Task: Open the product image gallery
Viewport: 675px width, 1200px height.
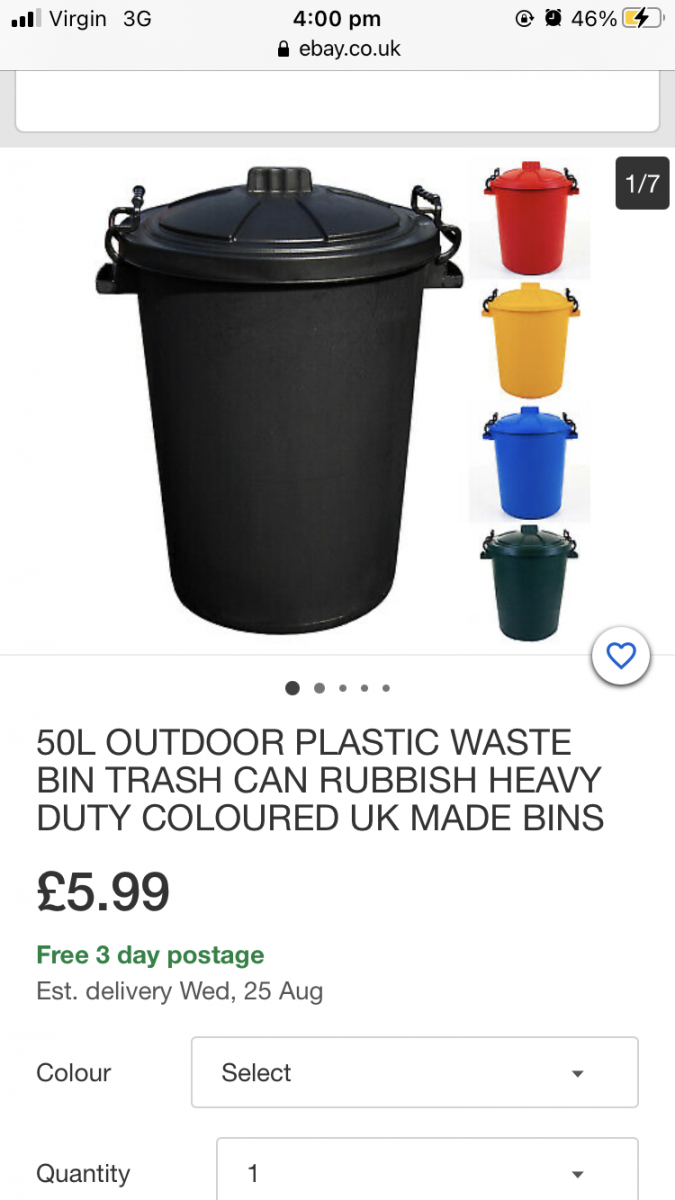Action: 285,400
